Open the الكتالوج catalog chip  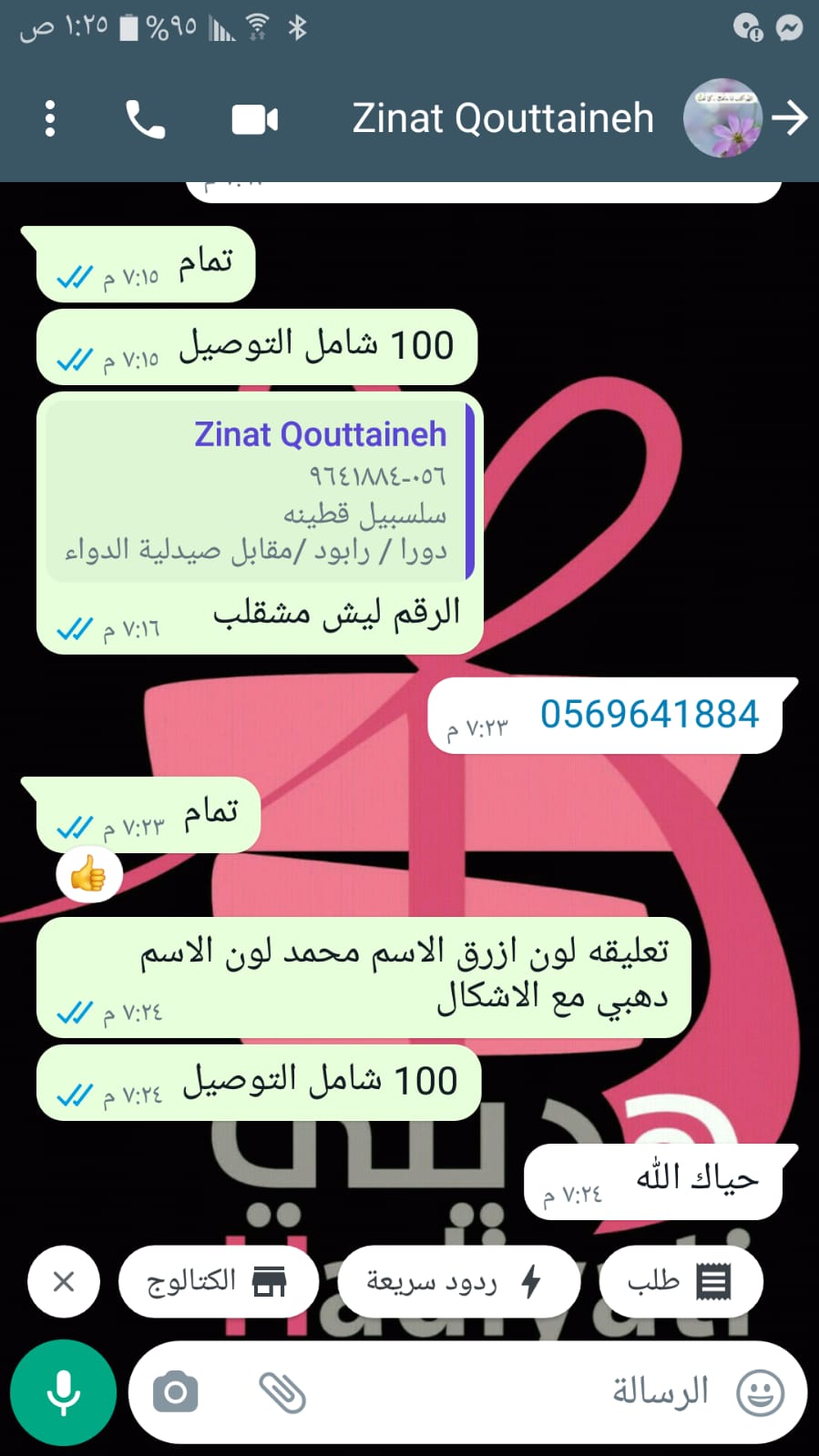point(218,1282)
